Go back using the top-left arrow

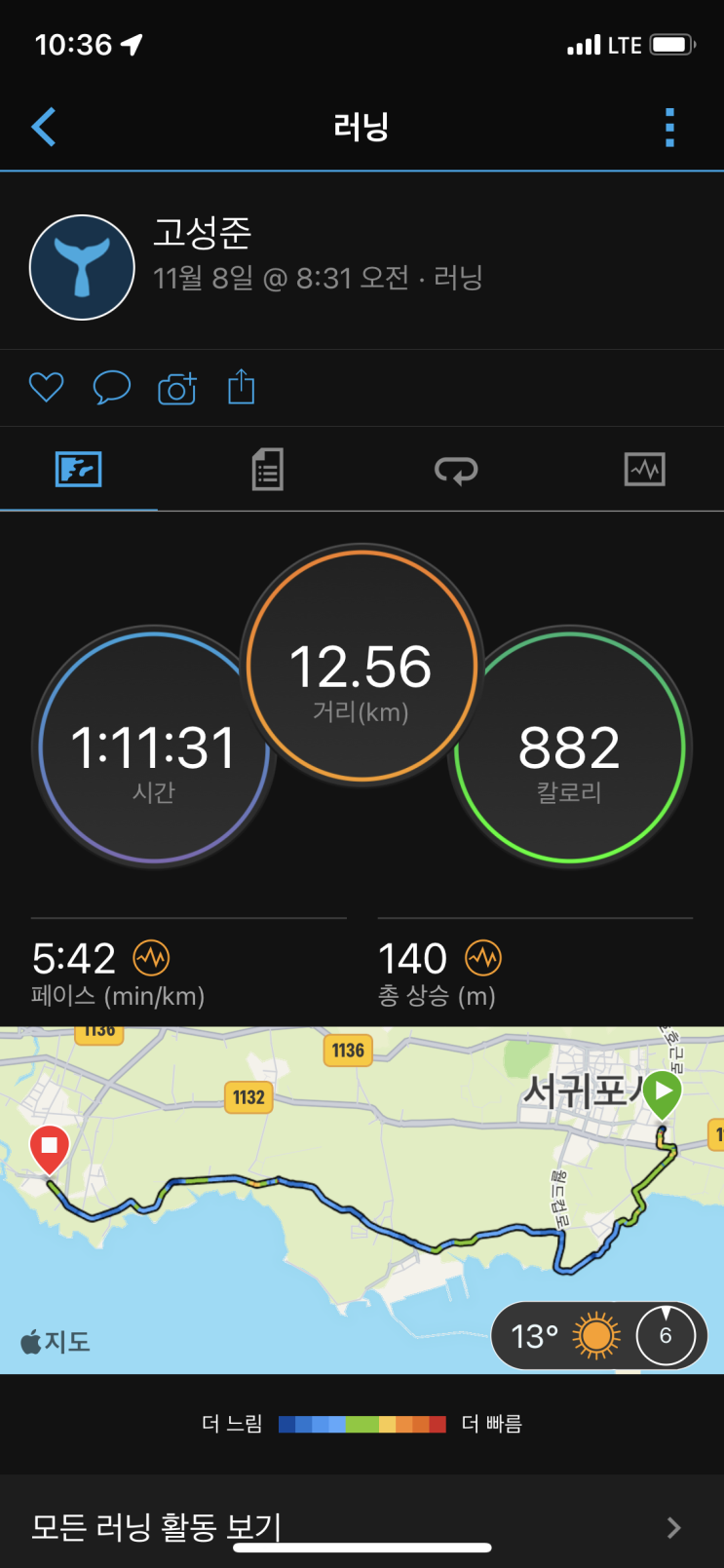click(44, 127)
